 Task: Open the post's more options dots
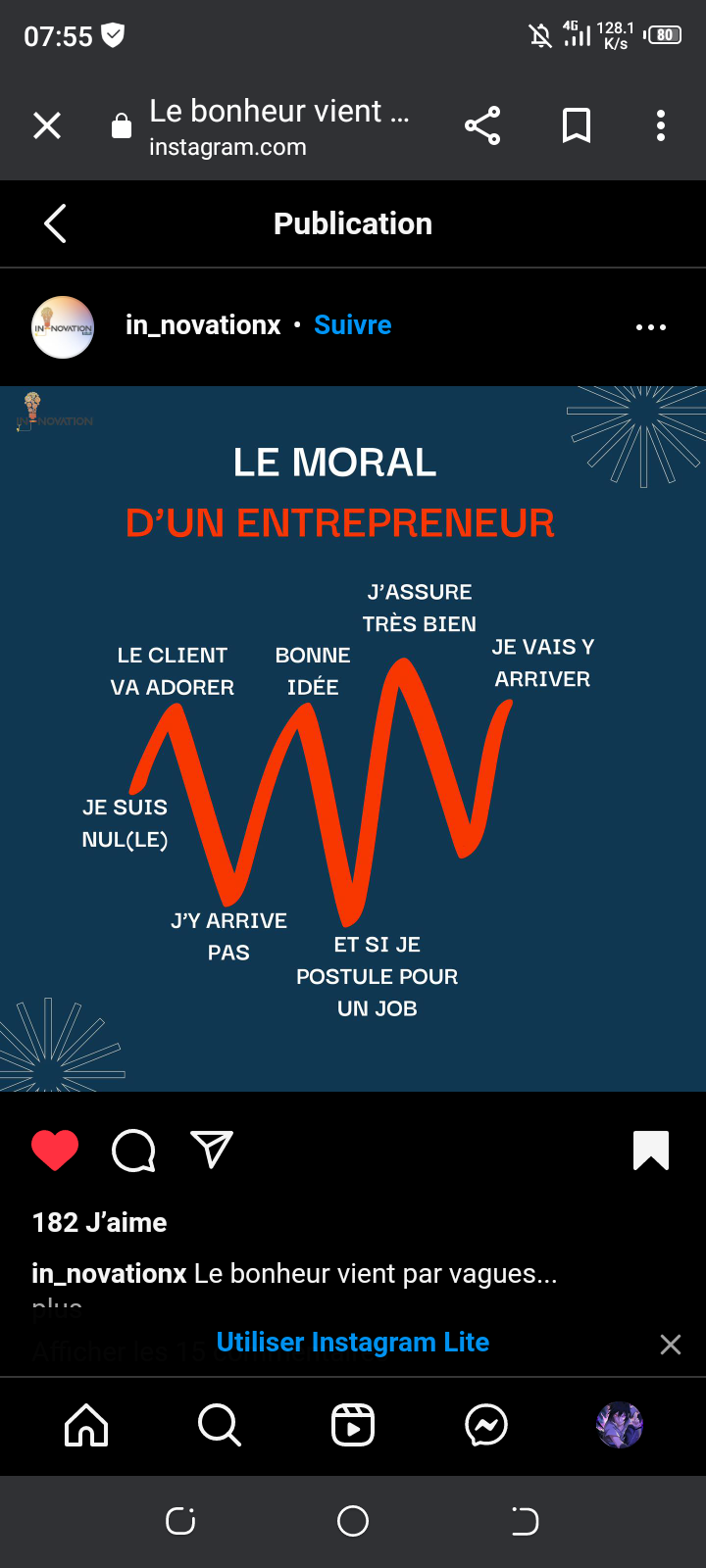click(651, 327)
